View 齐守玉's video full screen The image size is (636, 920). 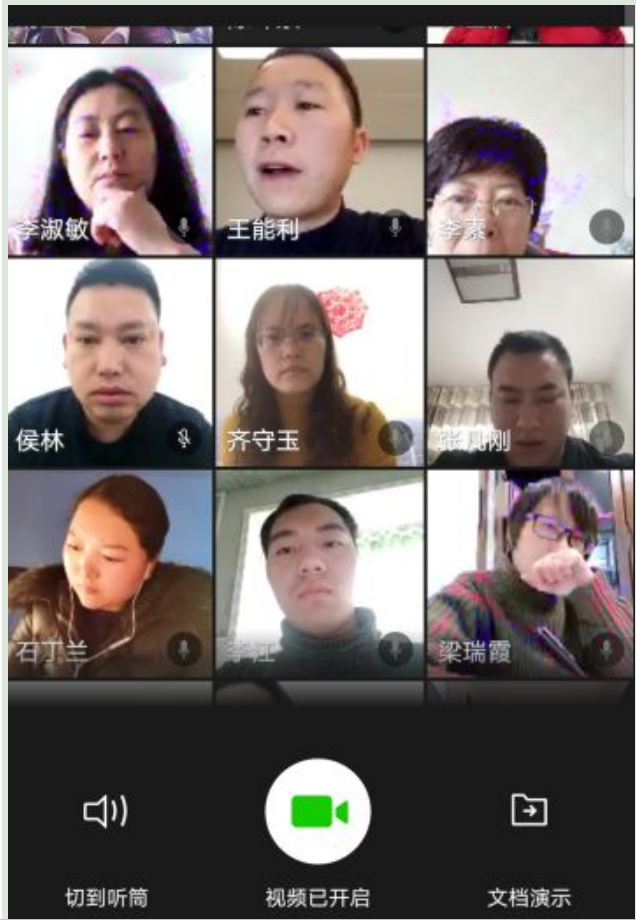[x=320, y=362]
